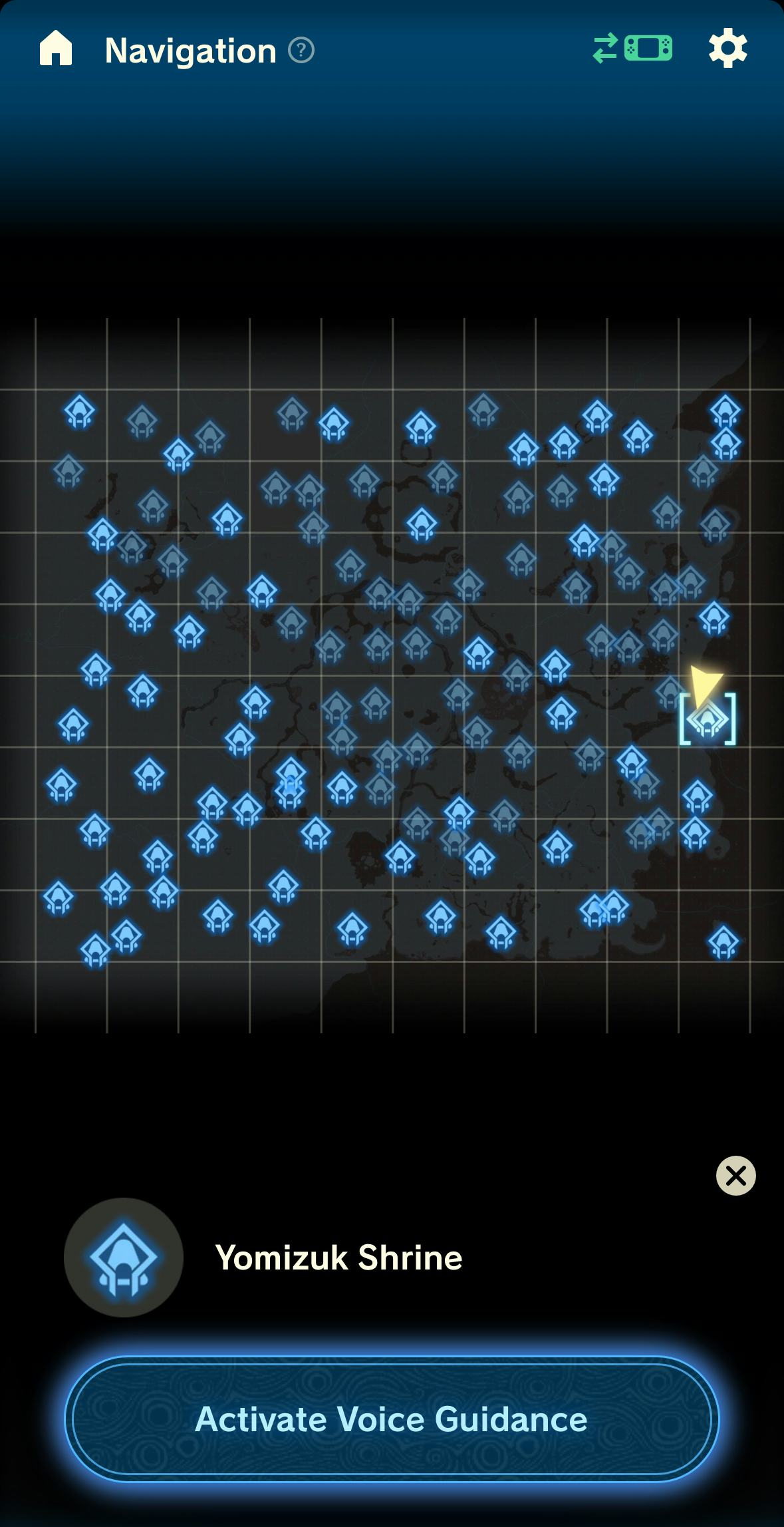
Task: Tap the console sync icon
Action: point(632,49)
